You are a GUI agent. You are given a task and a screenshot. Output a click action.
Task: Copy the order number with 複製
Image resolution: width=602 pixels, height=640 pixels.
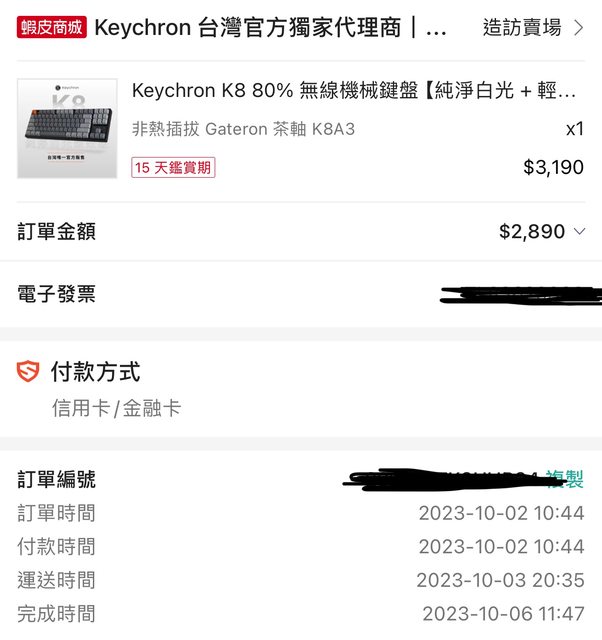pos(564,479)
